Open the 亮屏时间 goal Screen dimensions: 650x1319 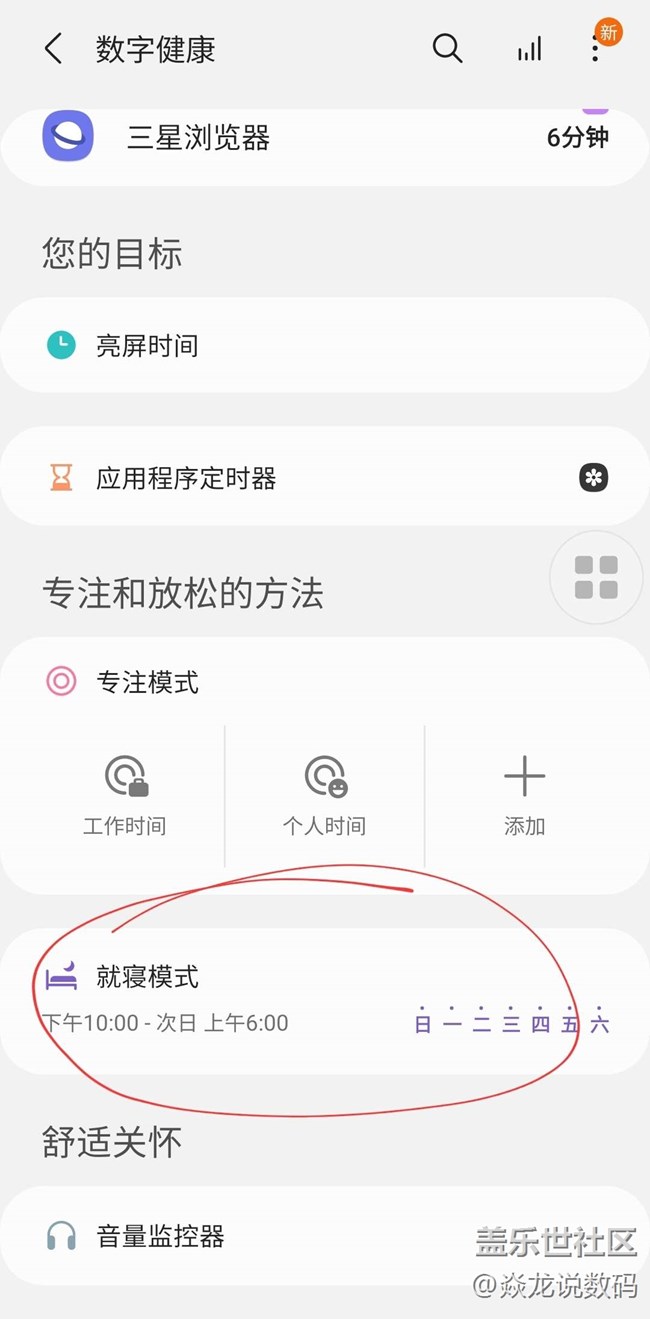click(x=325, y=346)
